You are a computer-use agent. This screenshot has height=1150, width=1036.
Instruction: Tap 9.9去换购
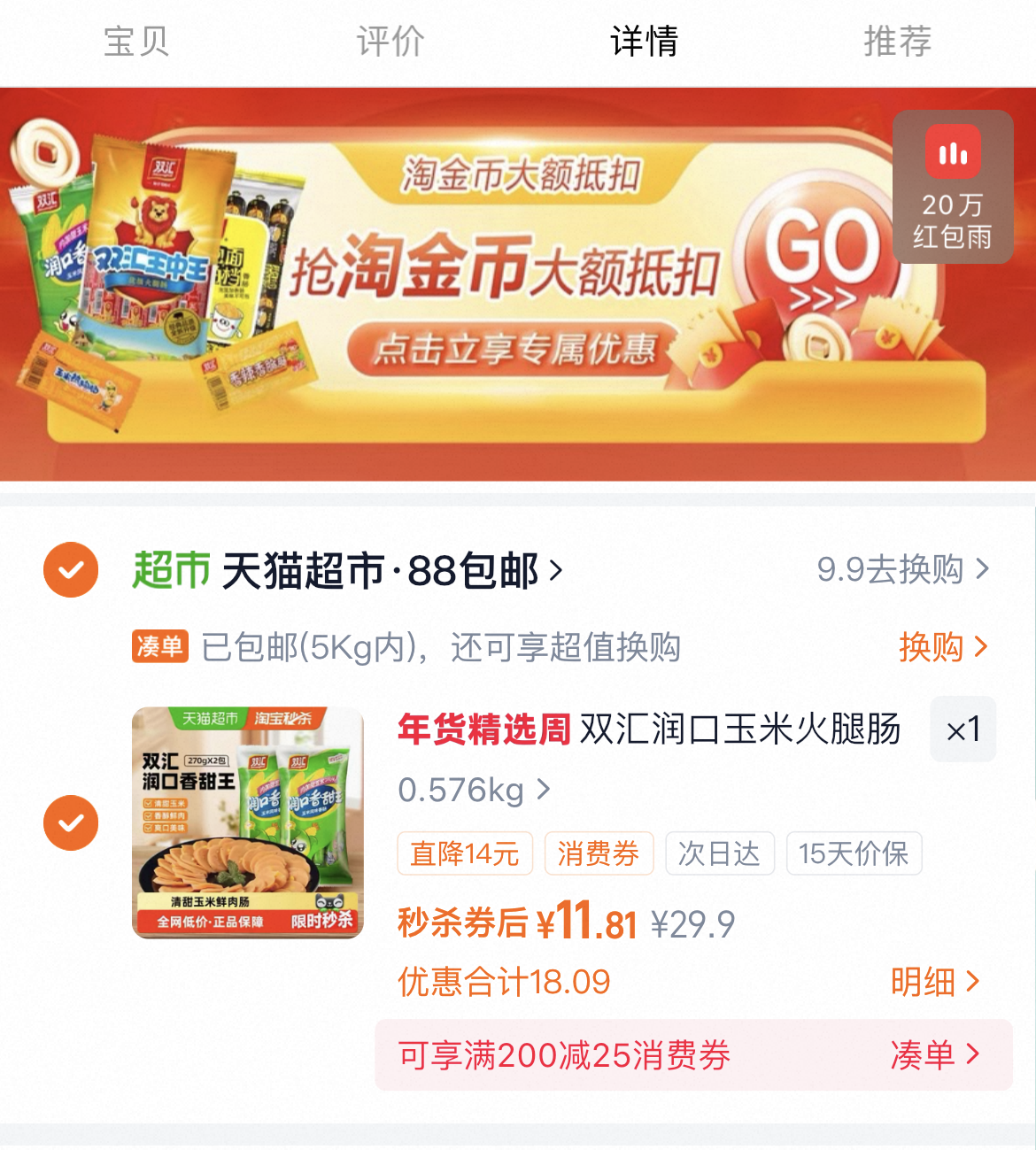click(903, 569)
